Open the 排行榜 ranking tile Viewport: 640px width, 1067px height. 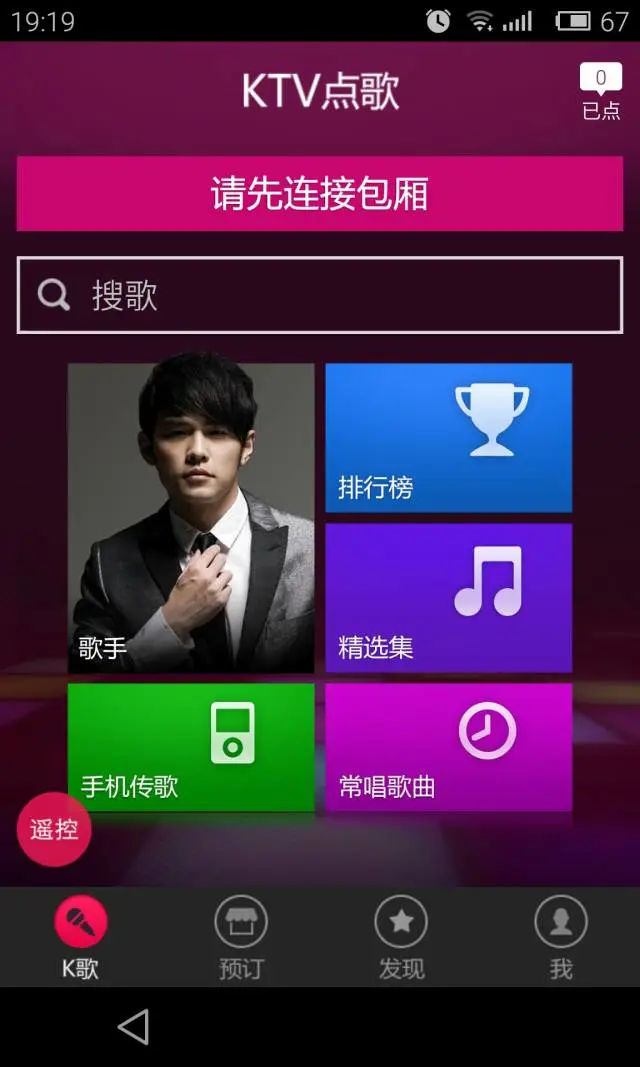(x=449, y=438)
